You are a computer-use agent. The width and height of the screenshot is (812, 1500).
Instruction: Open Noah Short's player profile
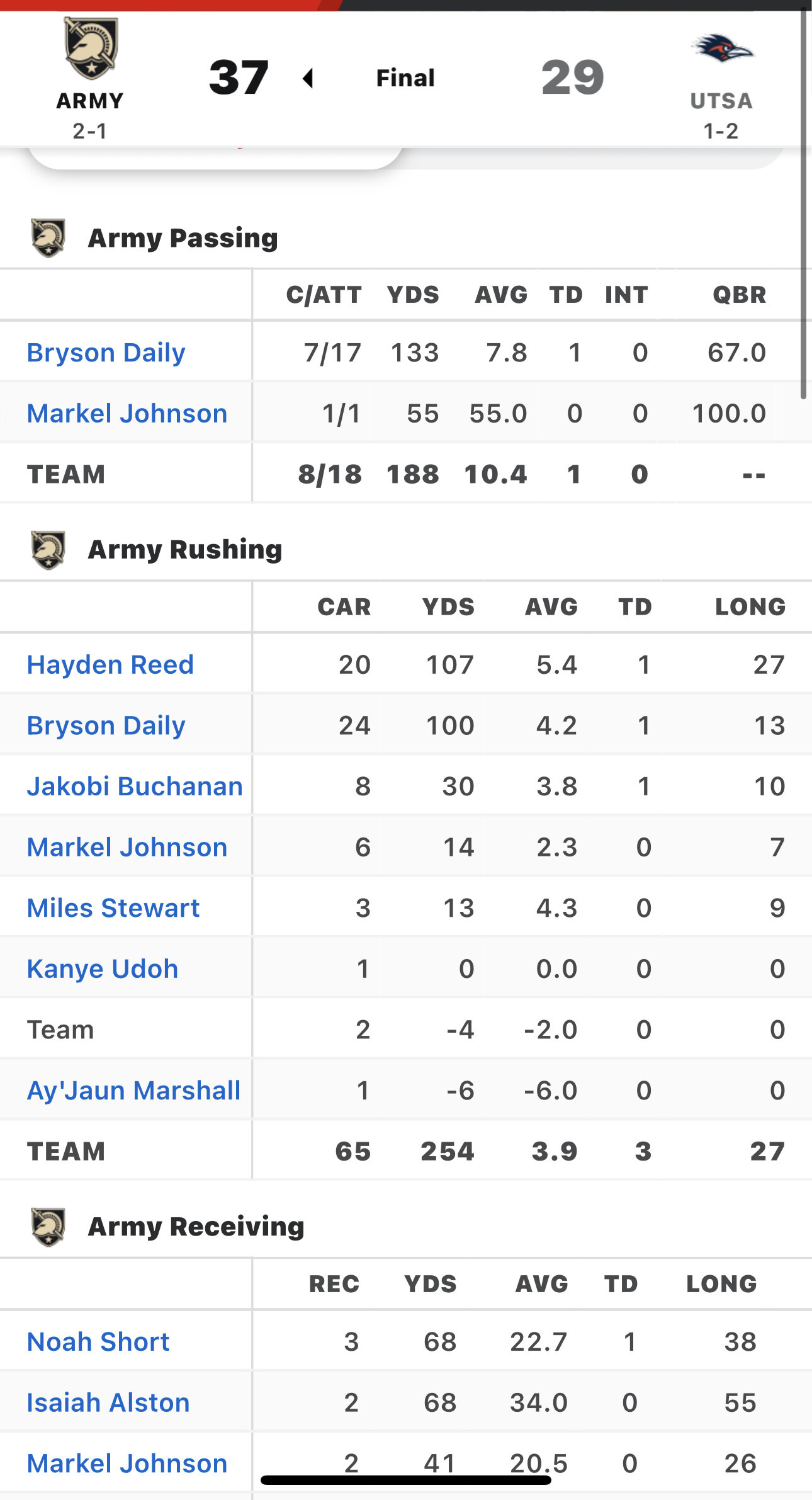[98, 1342]
